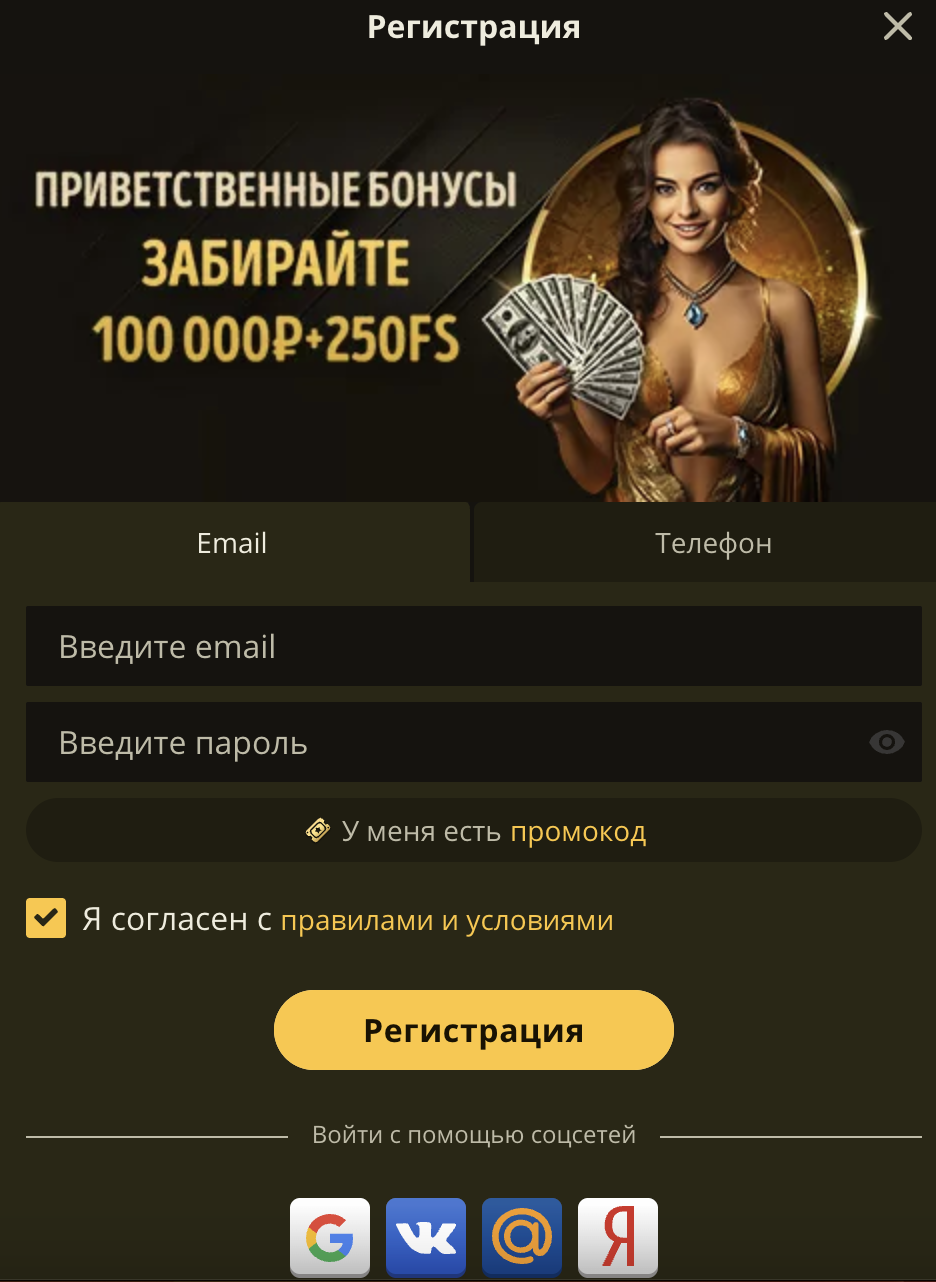Click the Введите email input field
The width and height of the screenshot is (936, 1282).
point(474,646)
